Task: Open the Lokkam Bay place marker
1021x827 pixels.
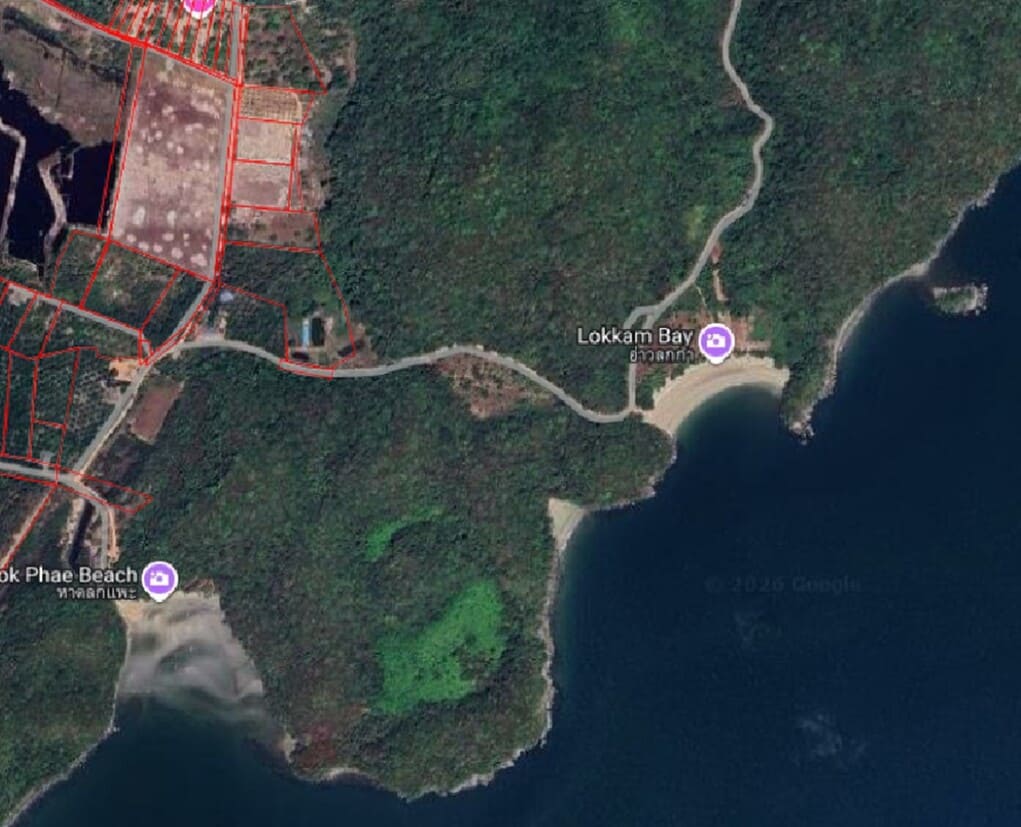Action: [x=715, y=342]
